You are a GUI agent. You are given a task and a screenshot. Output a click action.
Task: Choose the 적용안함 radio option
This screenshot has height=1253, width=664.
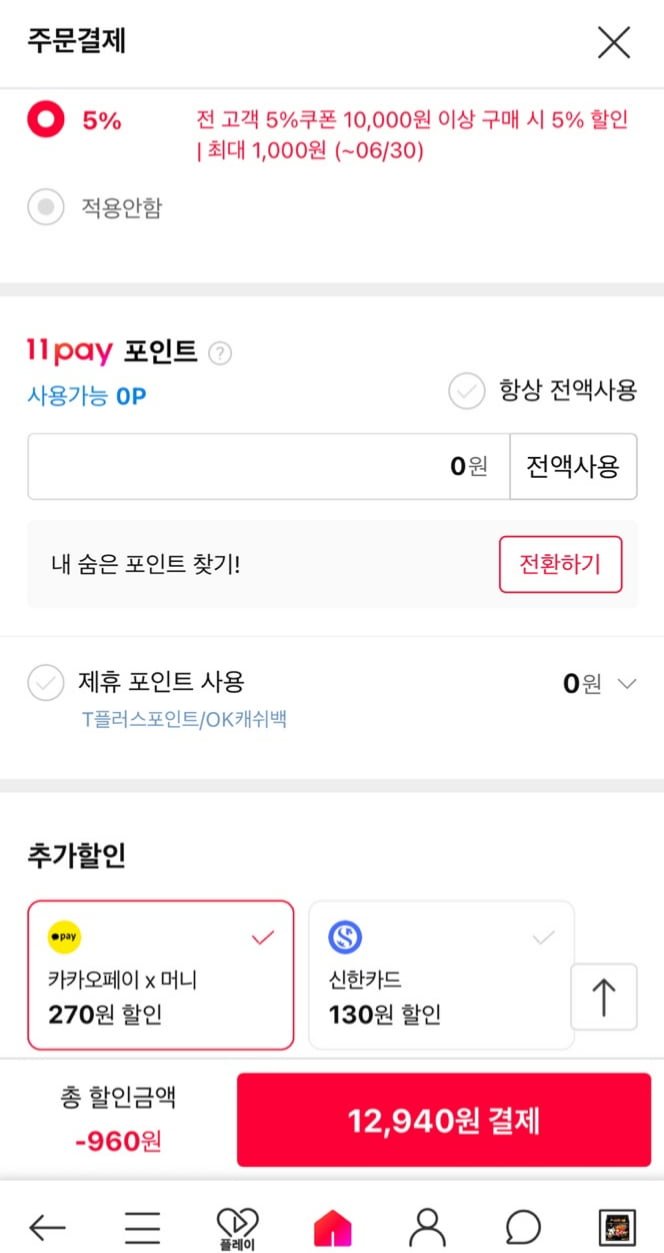45,208
